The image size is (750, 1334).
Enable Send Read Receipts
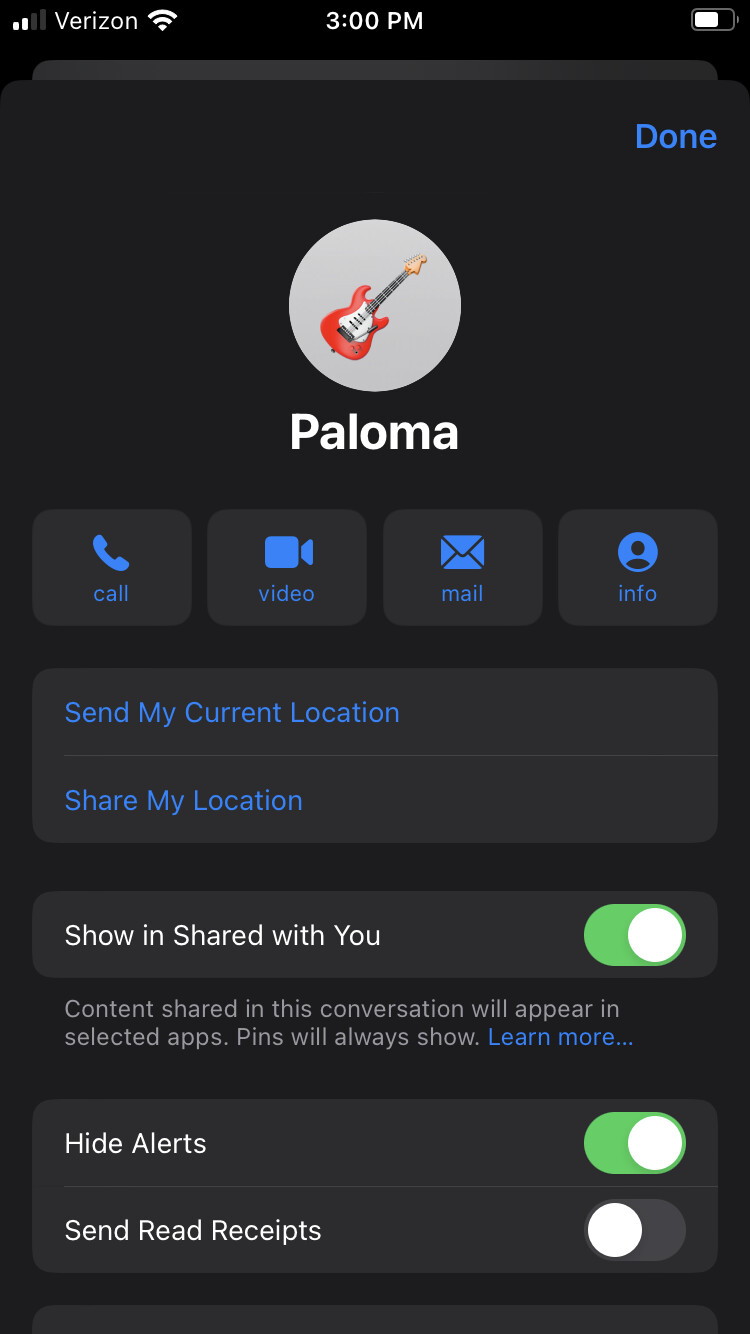[x=635, y=1230]
